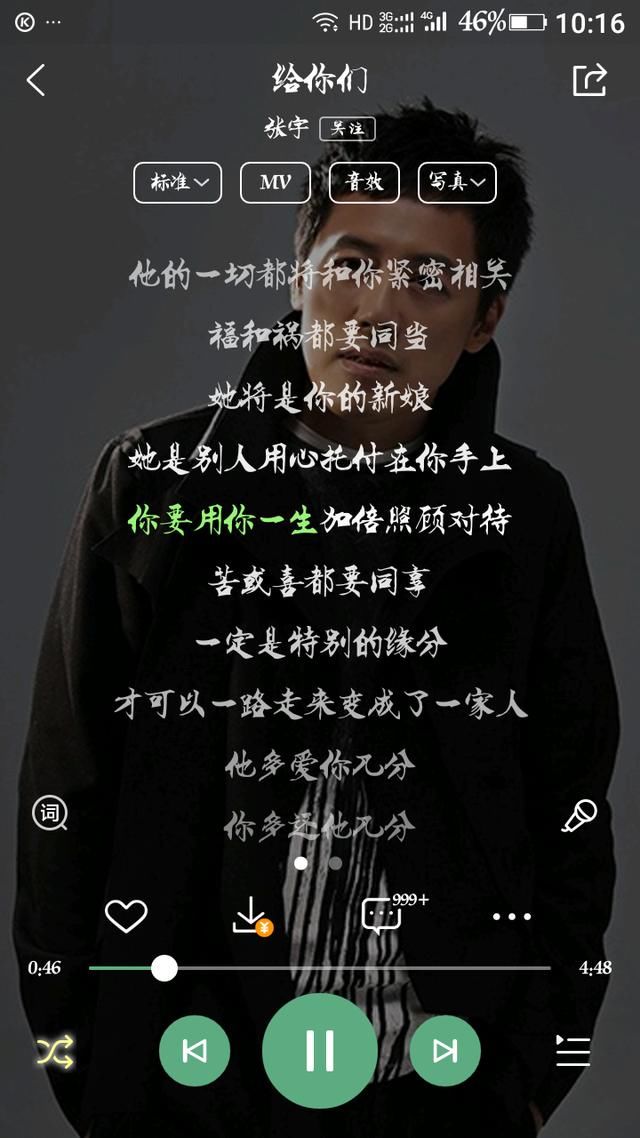
Task: Share the song 给你们
Action: click(589, 80)
